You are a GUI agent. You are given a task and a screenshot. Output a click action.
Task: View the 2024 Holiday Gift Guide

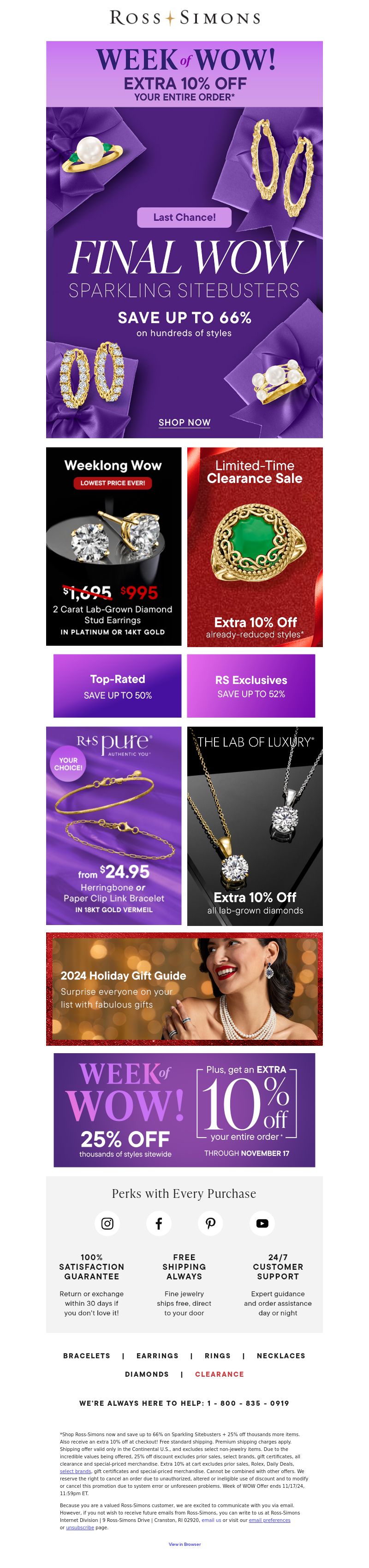(x=184, y=989)
